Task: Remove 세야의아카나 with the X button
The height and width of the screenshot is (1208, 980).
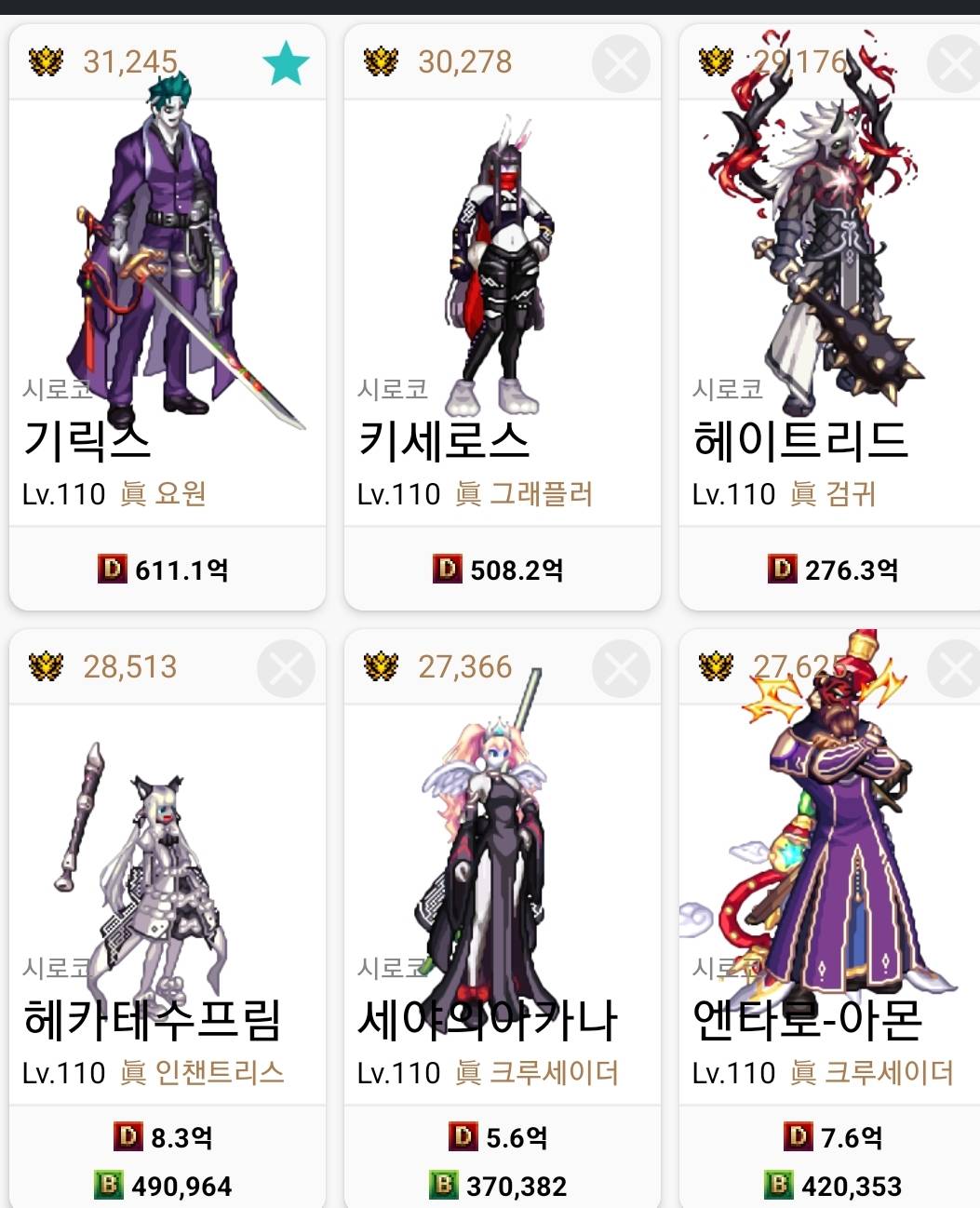Action: click(x=621, y=668)
